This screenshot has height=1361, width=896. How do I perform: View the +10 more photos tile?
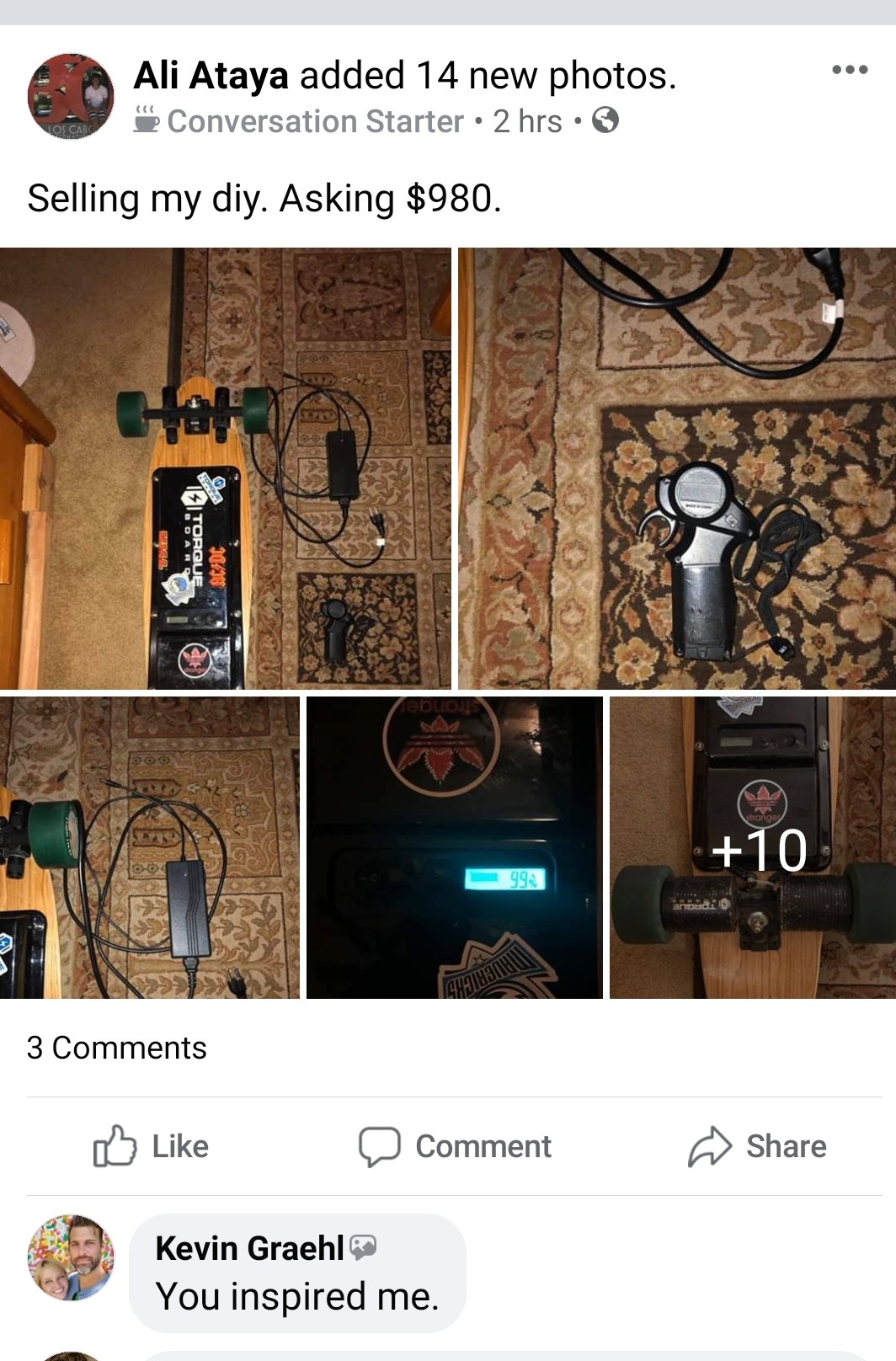coord(753,847)
